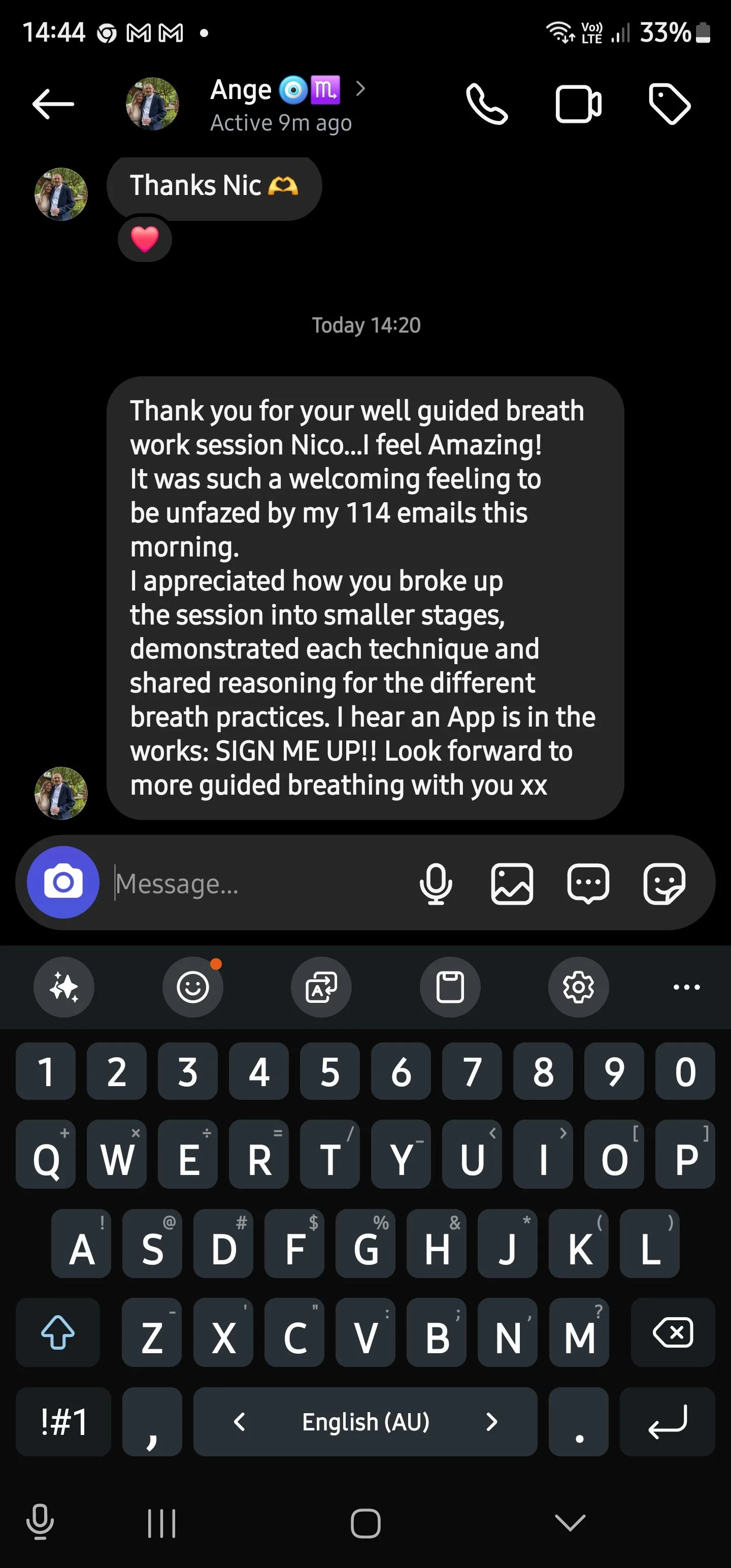Open the camera from message bar
Viewport: 731px width, 1568px height.
pos(63,883)
